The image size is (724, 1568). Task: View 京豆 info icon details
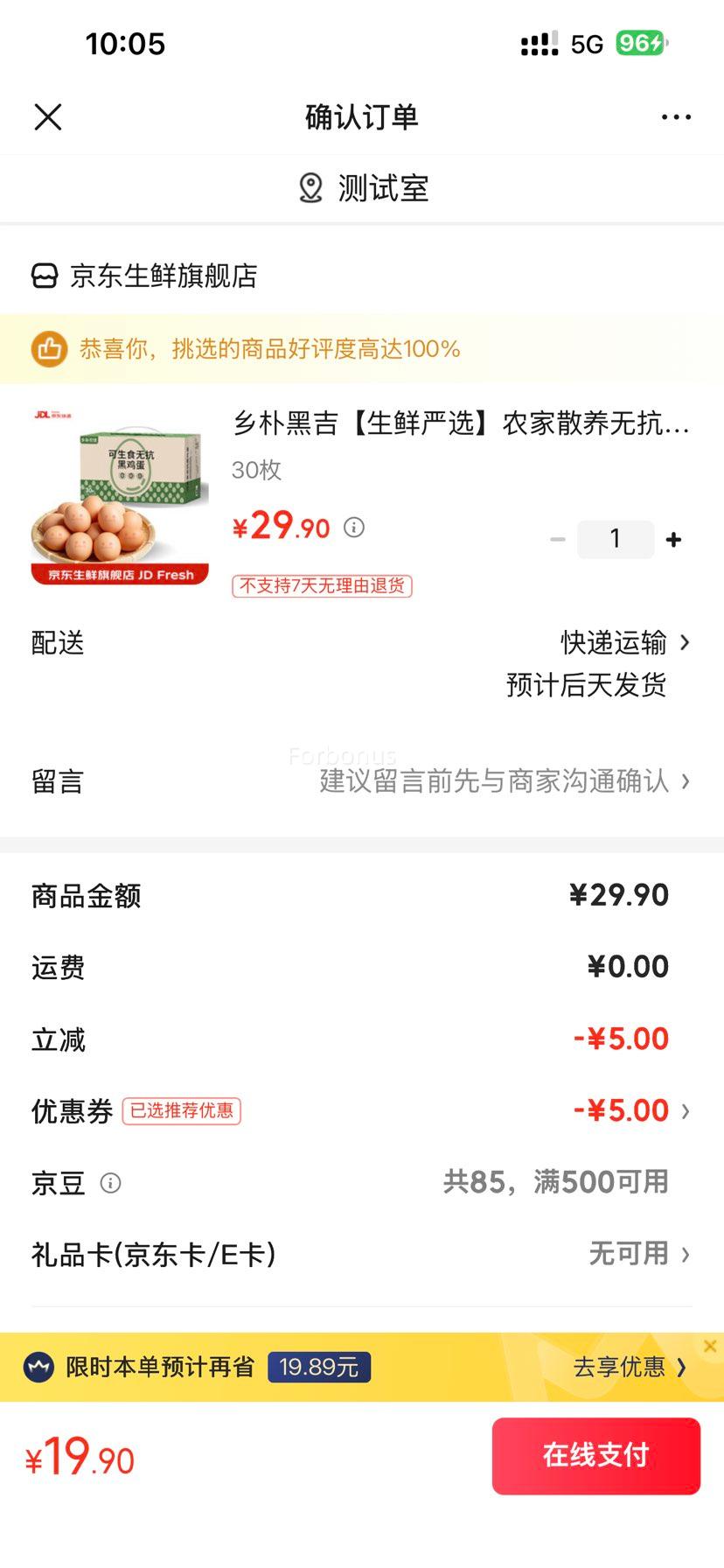[x=111, y=1184]
